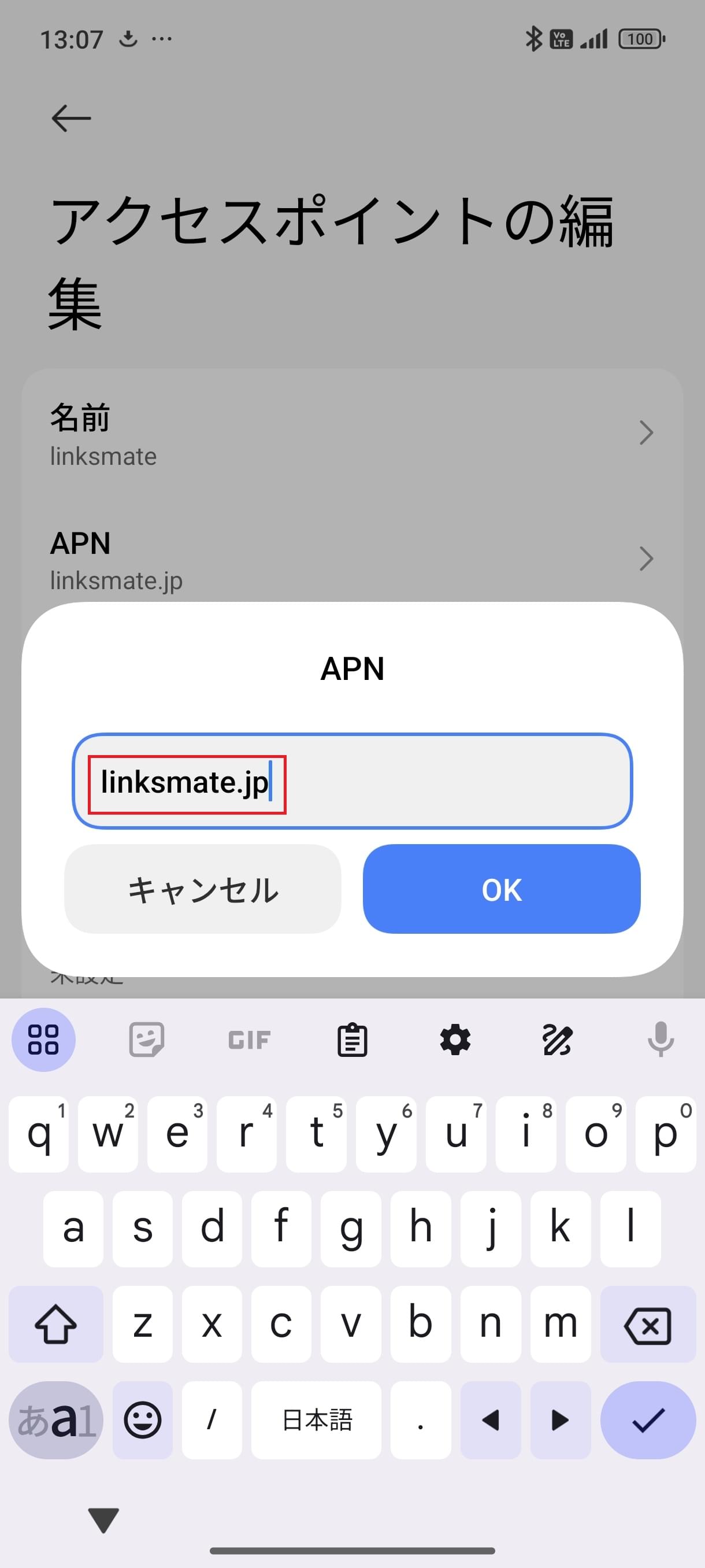Confirm the APN with the OK button
Image resolution: width=705 pixels, height=1568 pixels.
pyautogui.click(x=501, y=889)
